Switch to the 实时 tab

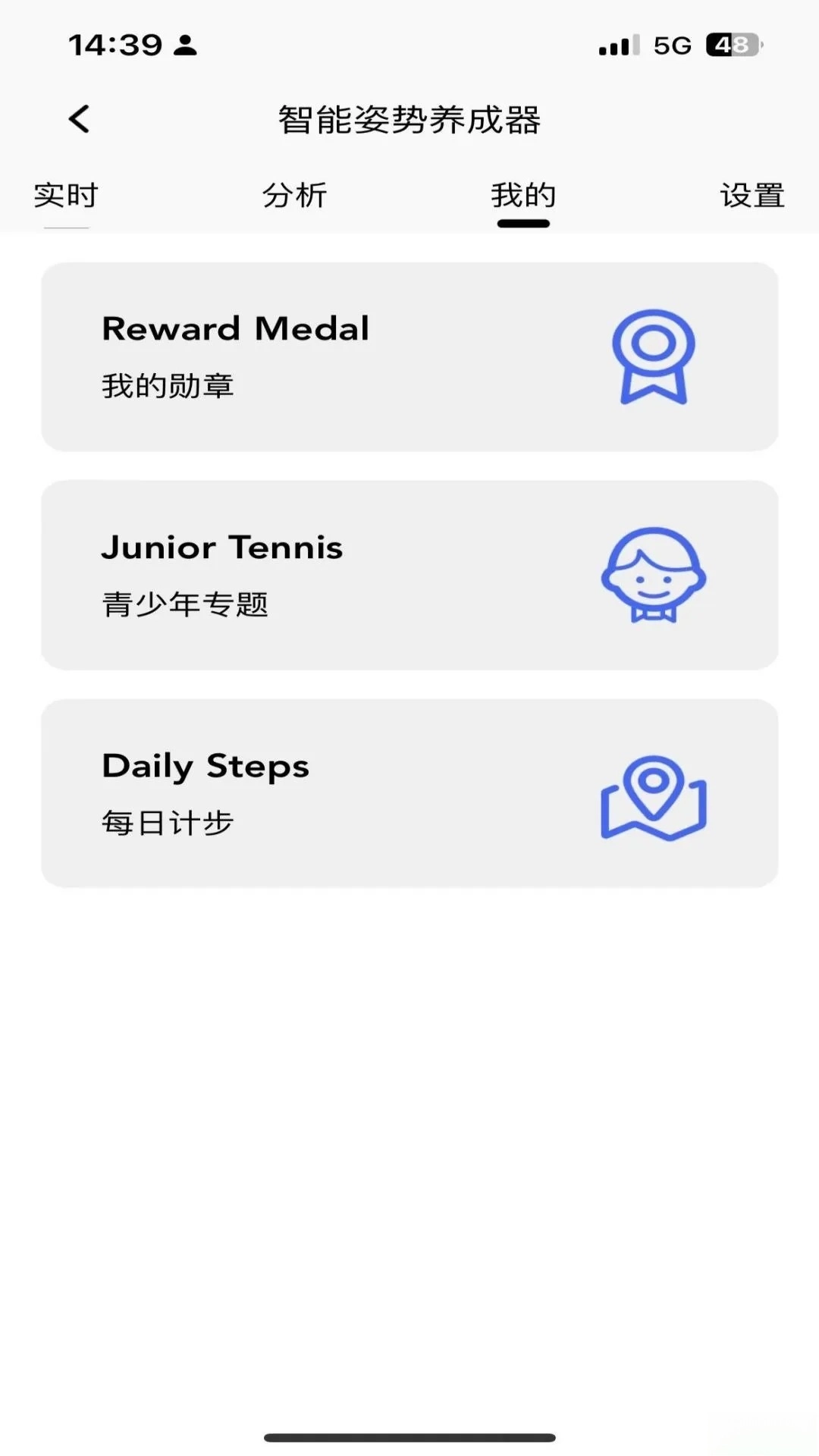(x=65, y=196)
